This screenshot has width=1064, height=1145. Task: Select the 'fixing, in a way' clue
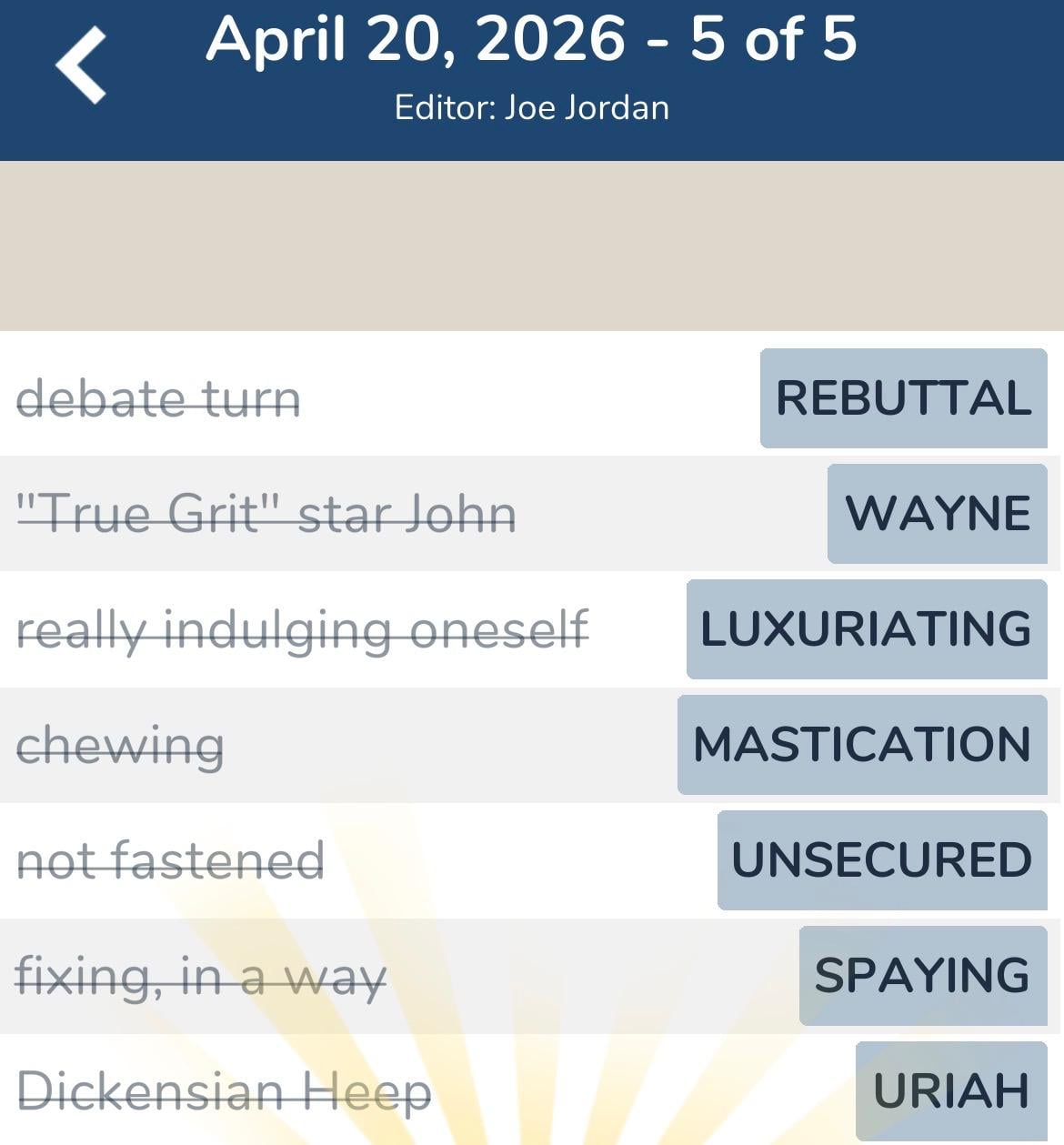point(202,976)
